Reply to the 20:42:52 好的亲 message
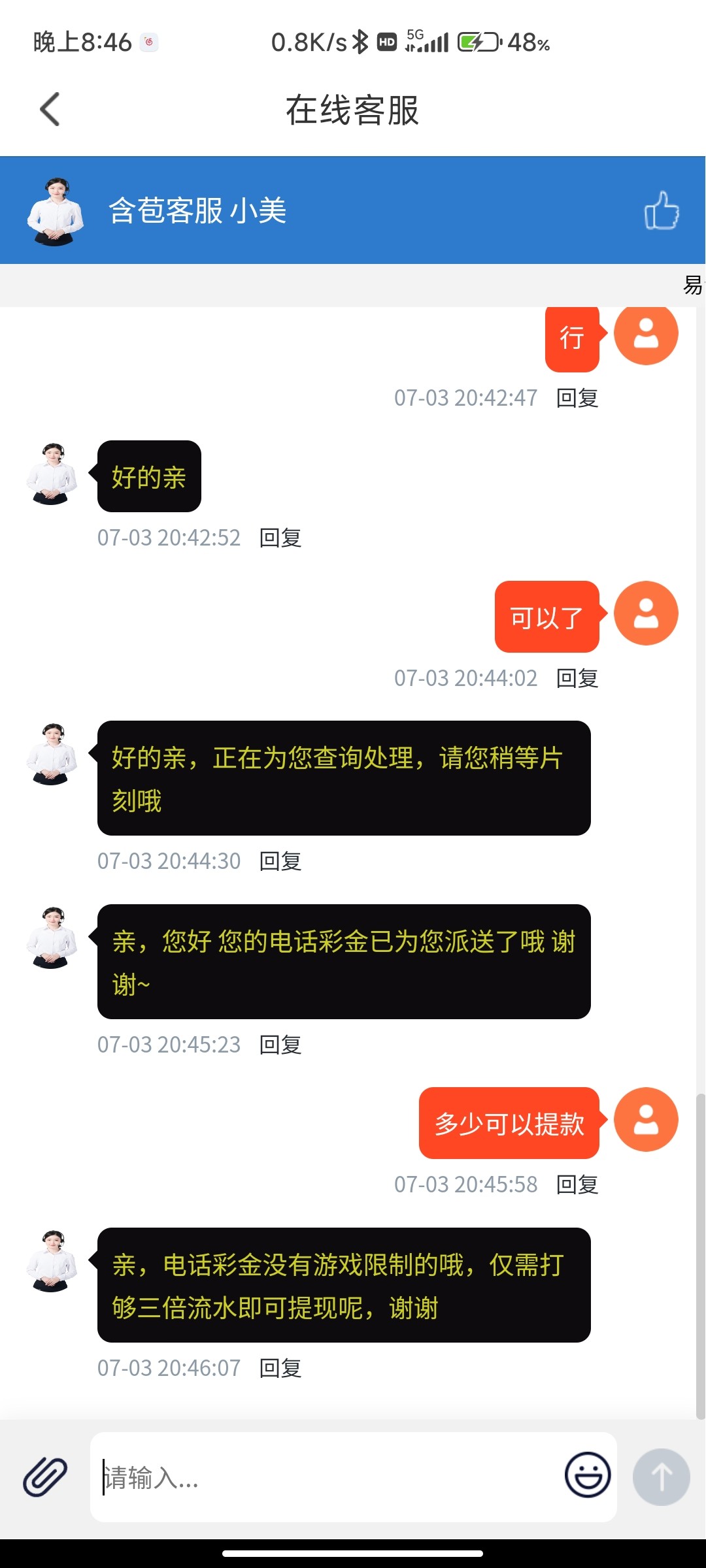Screen dimensions: 706x1568 click(280, 538)
